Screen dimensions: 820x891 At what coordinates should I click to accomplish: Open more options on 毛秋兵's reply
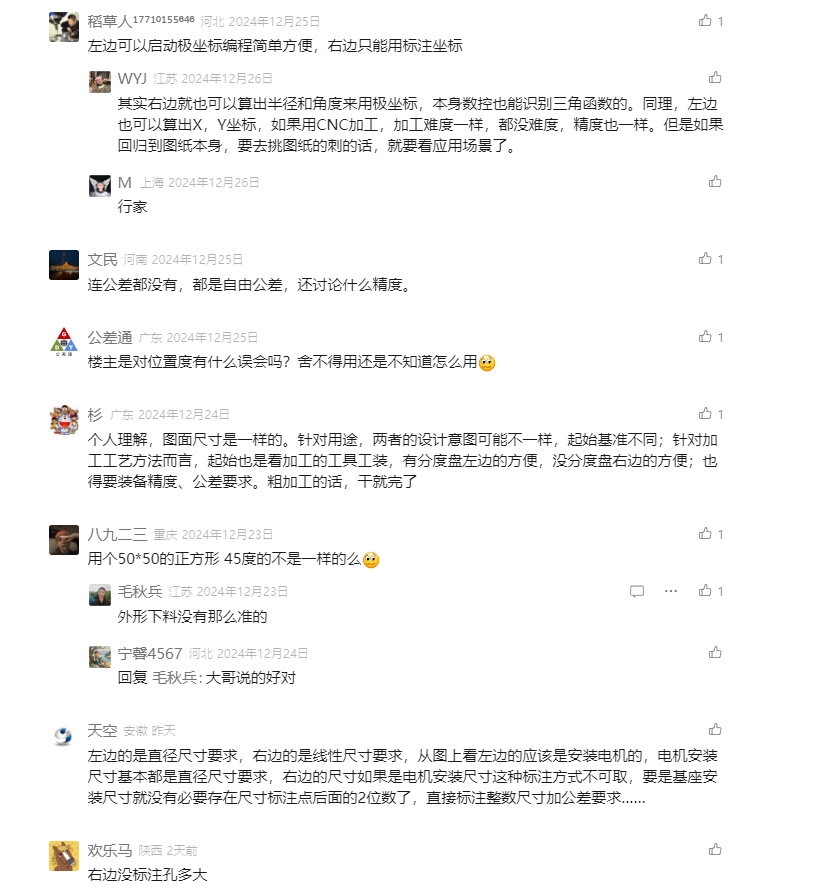point(671,591)
